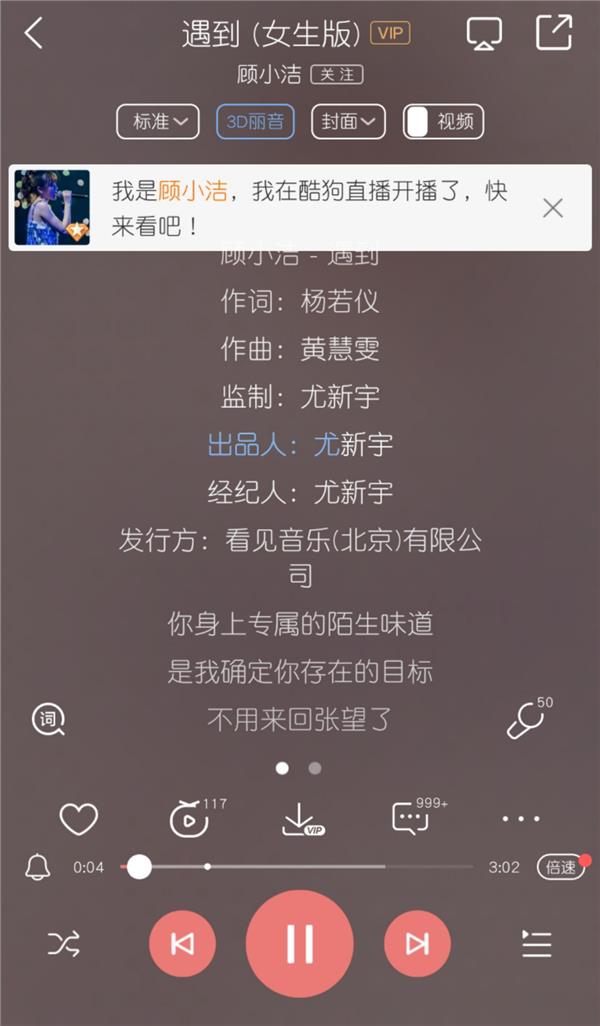600x1026 pixels.
Task: Open the 999+ comments
Action: pos(411,819)
